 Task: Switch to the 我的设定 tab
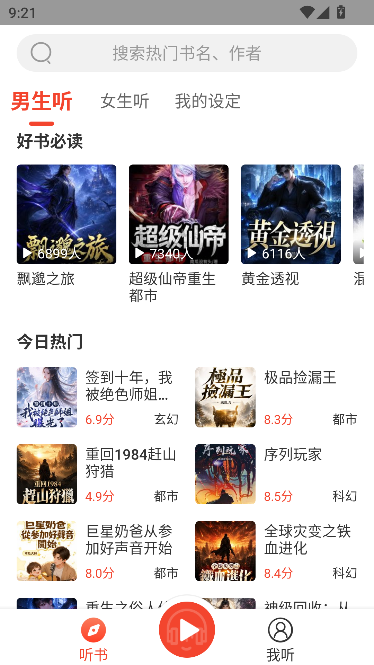point(208,101)
